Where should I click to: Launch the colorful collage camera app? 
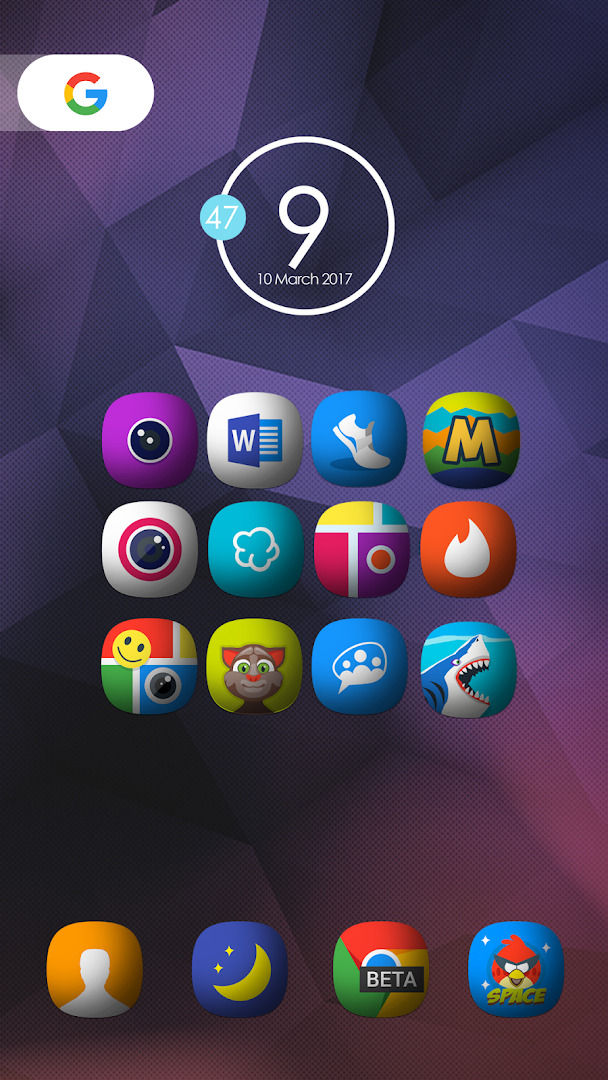pos(361,549)
